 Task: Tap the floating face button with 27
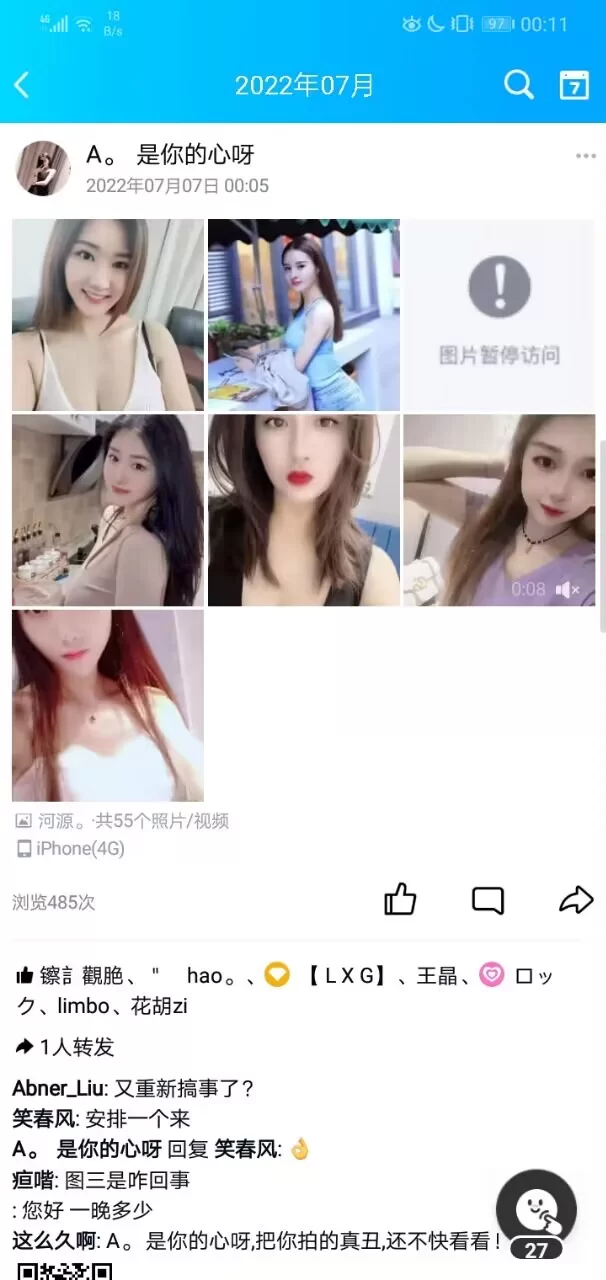(x=536, y=1212)
